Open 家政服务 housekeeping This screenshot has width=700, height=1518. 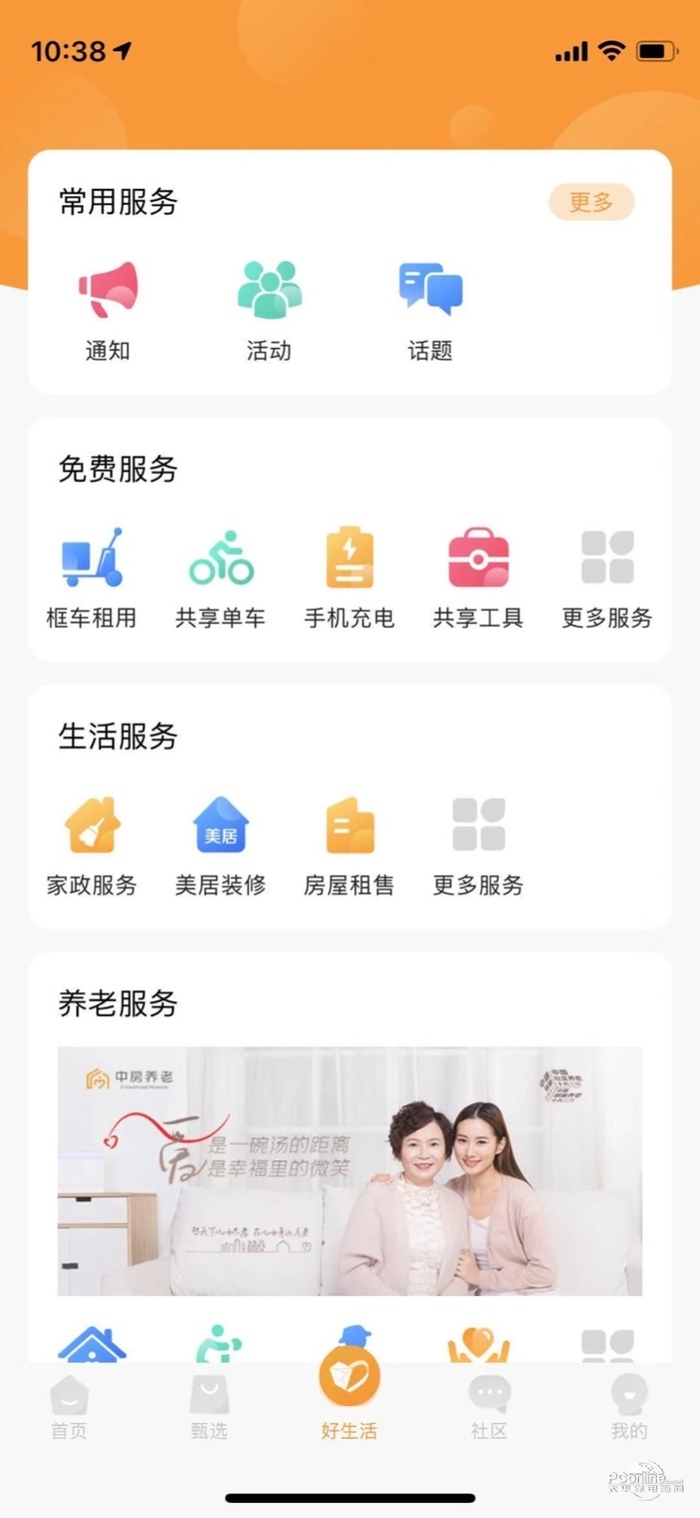[91, 845]
